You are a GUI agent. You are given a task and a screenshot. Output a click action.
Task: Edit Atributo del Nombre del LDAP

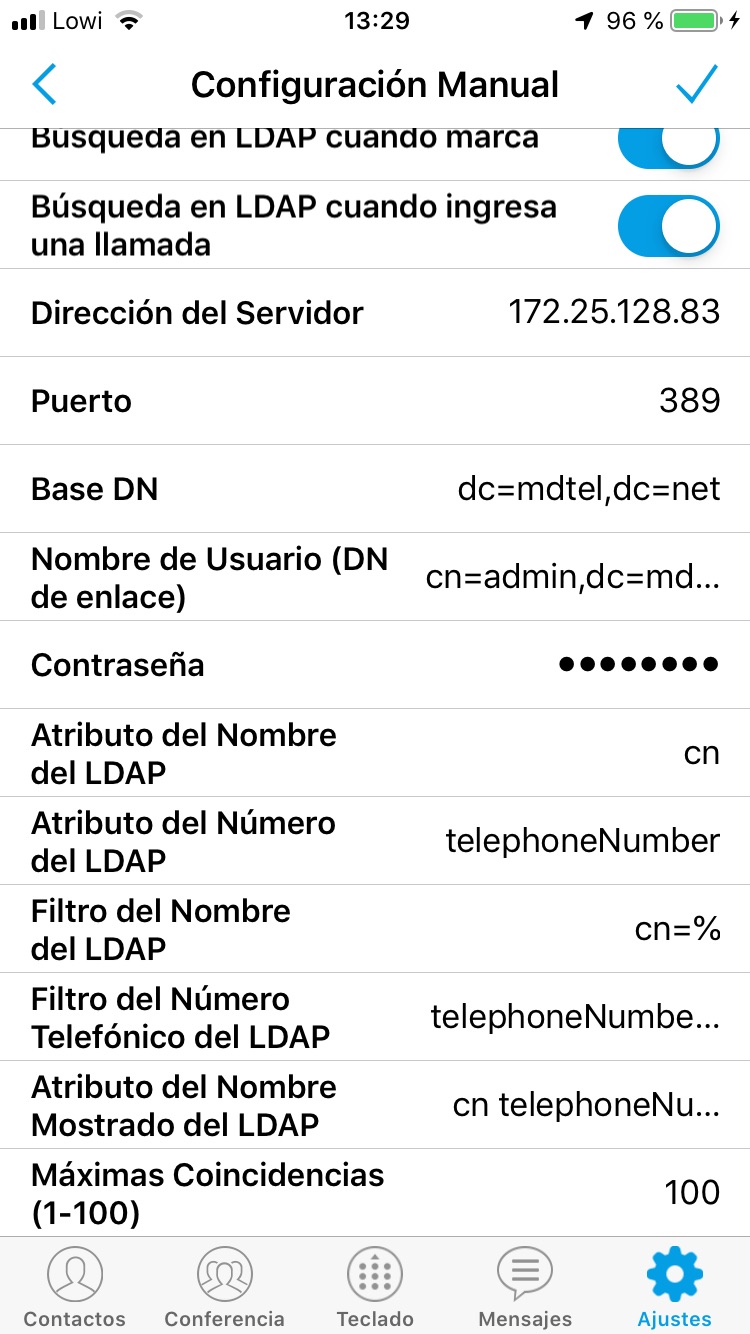click(375, 753)
